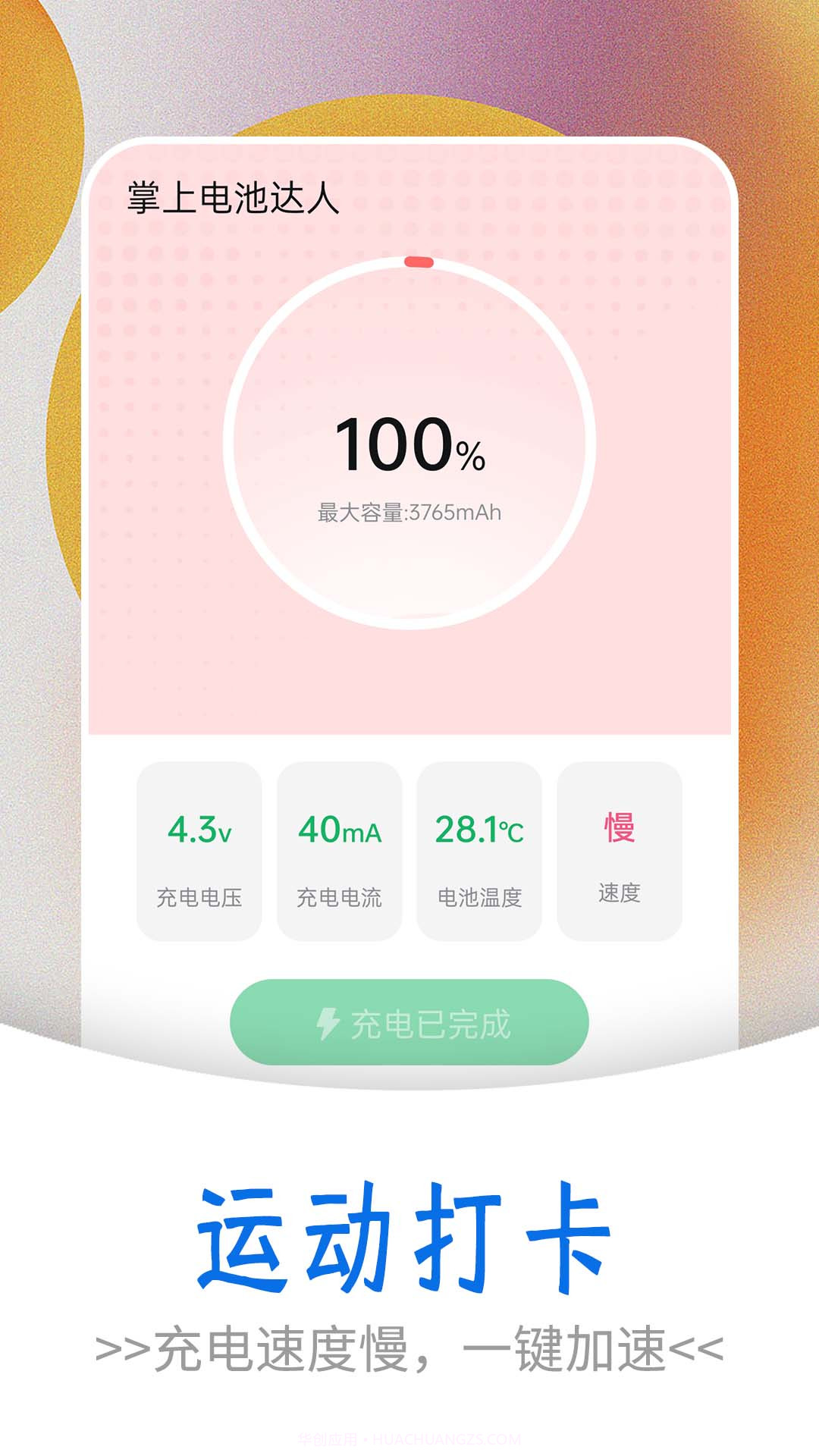Toggle the 28.1℃ temperature reading

479,829
